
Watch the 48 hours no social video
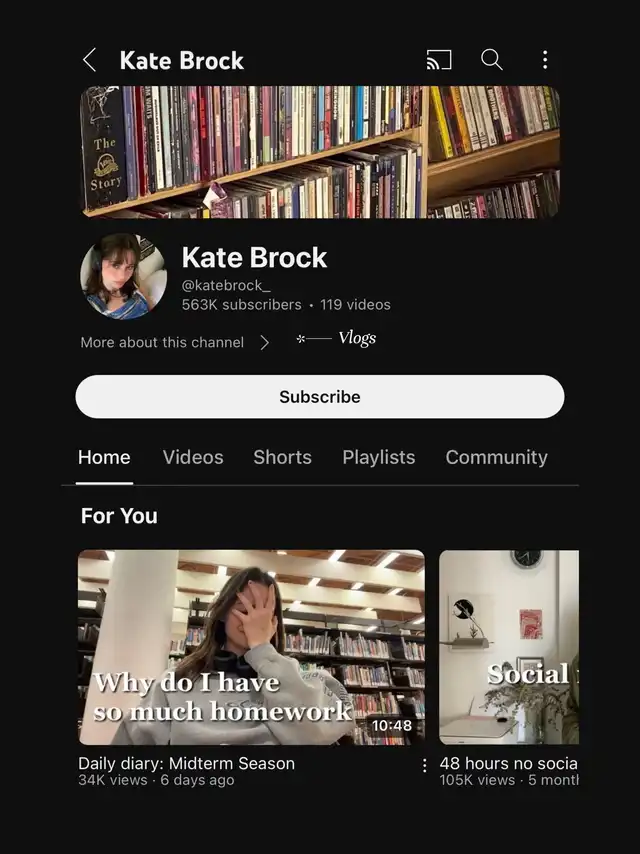pos(509,647)
